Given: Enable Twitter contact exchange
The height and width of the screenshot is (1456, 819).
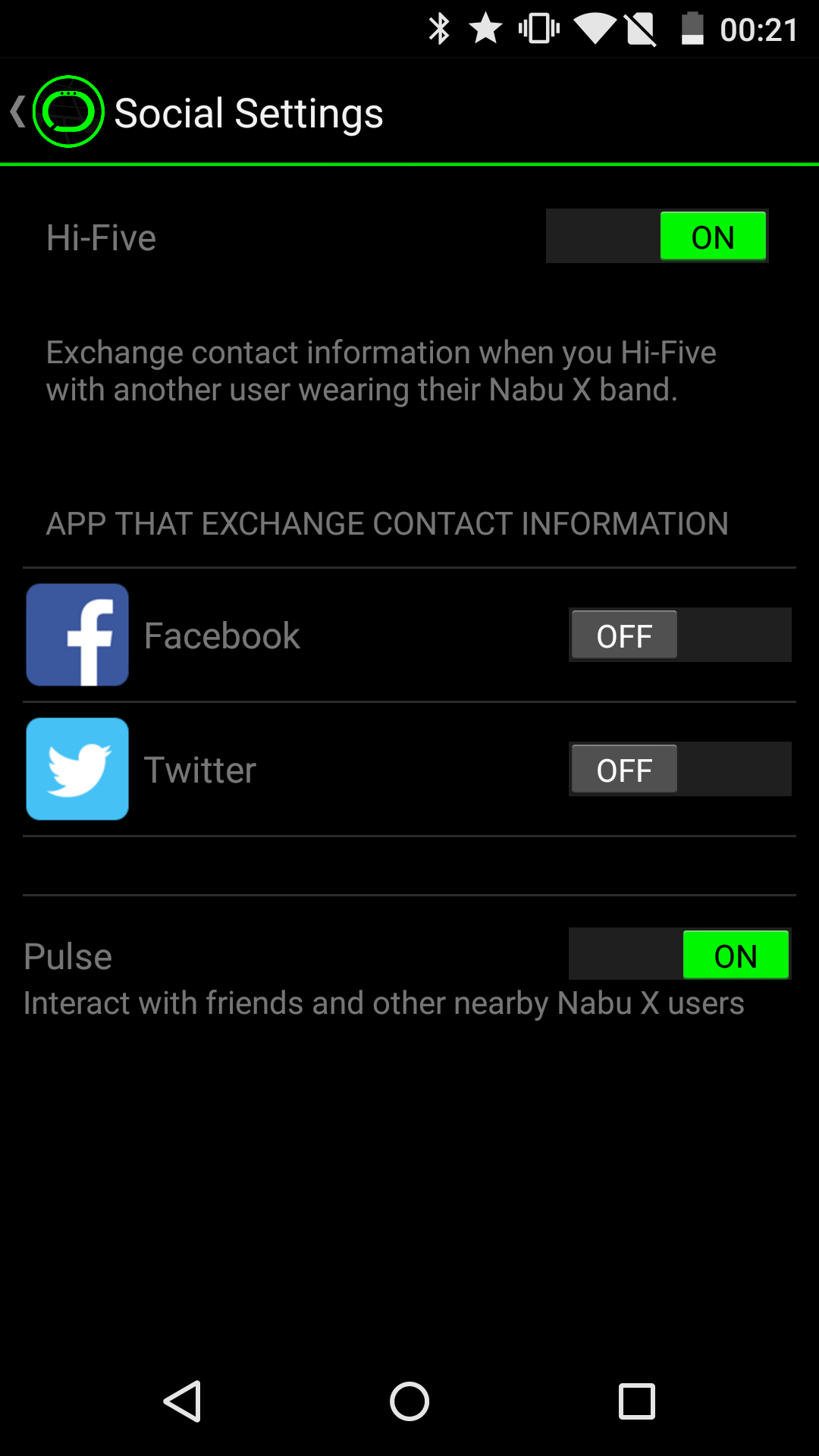Looking at the screenshot, I should 679,769.
